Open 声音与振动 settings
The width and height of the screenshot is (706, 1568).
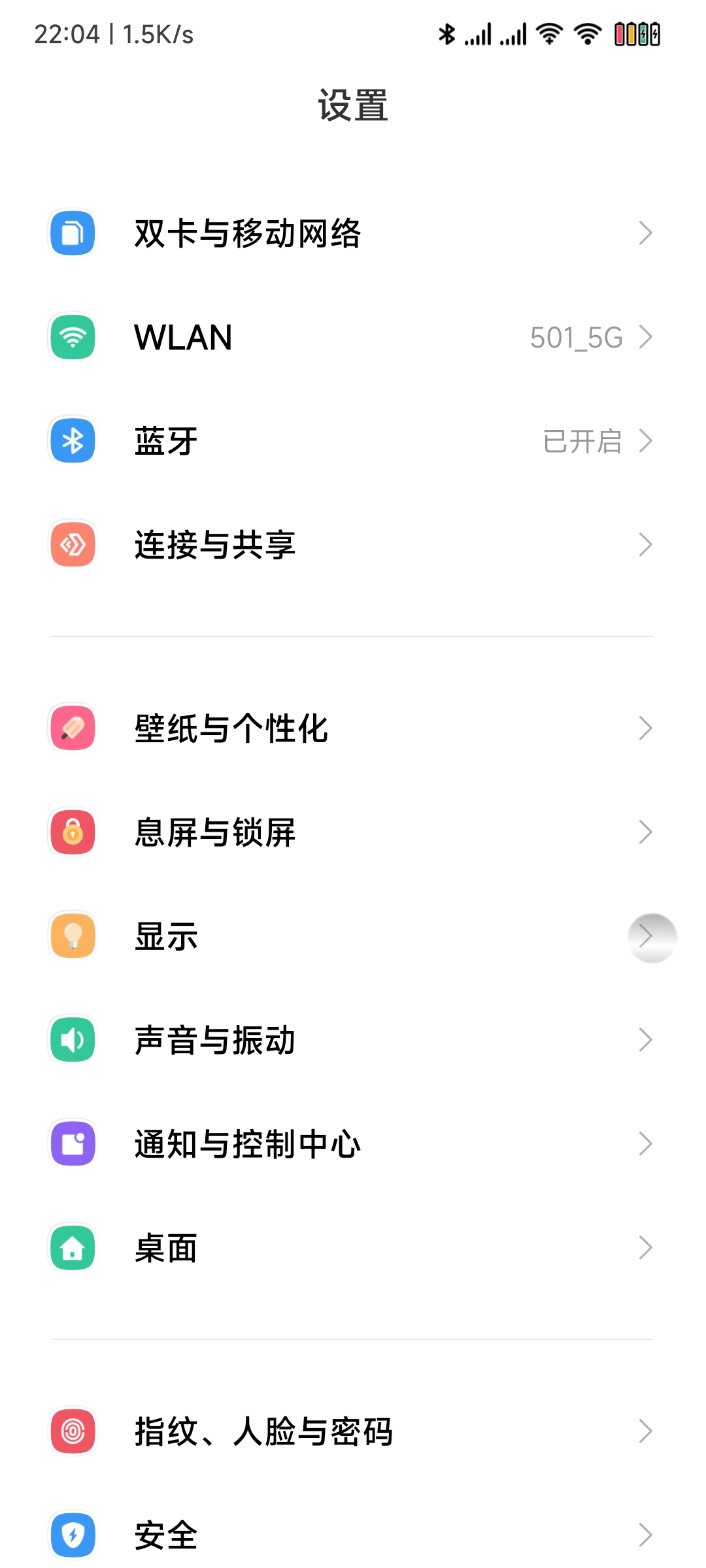(353, 1040)
